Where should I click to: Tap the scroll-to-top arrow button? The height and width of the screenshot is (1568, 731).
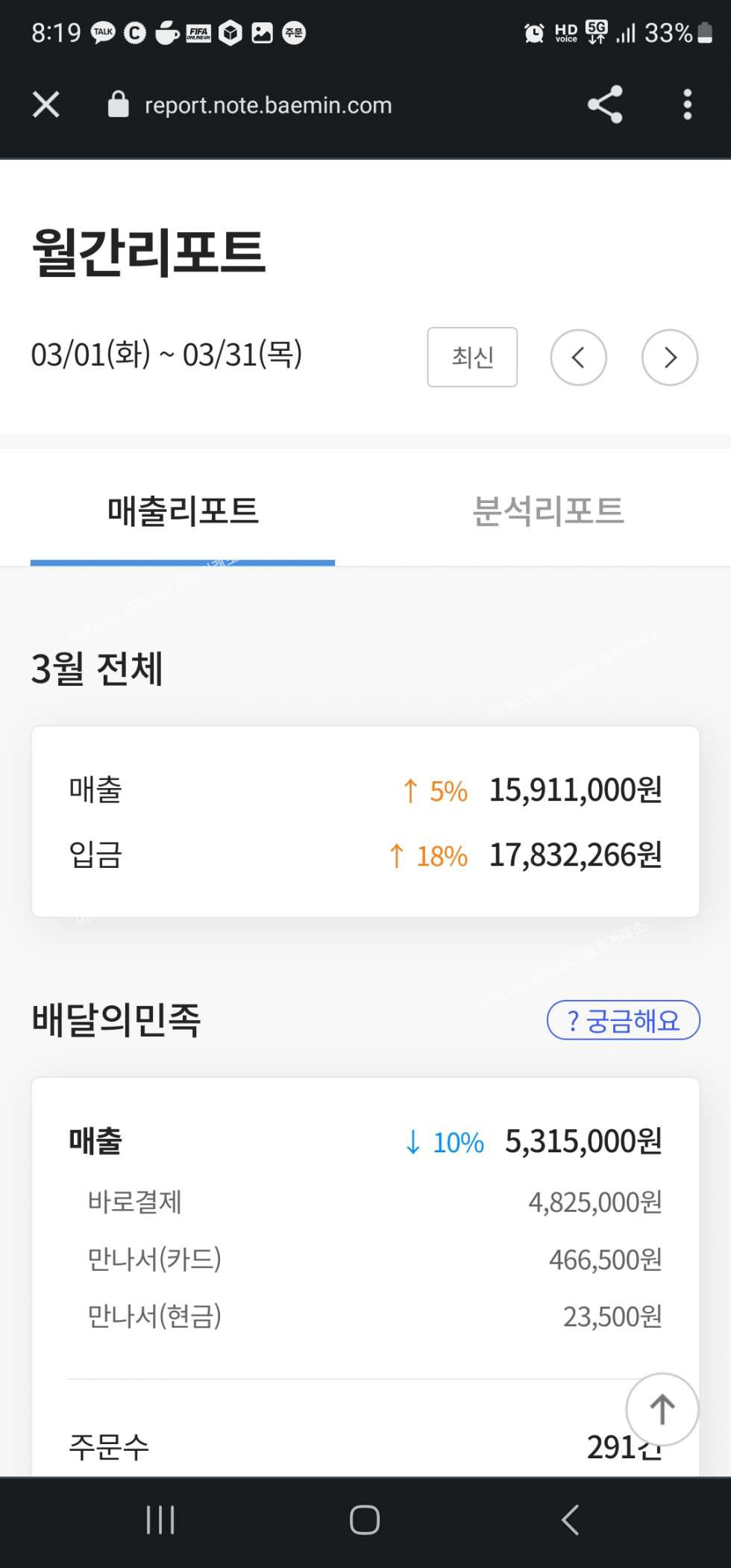click(662, 1409)
